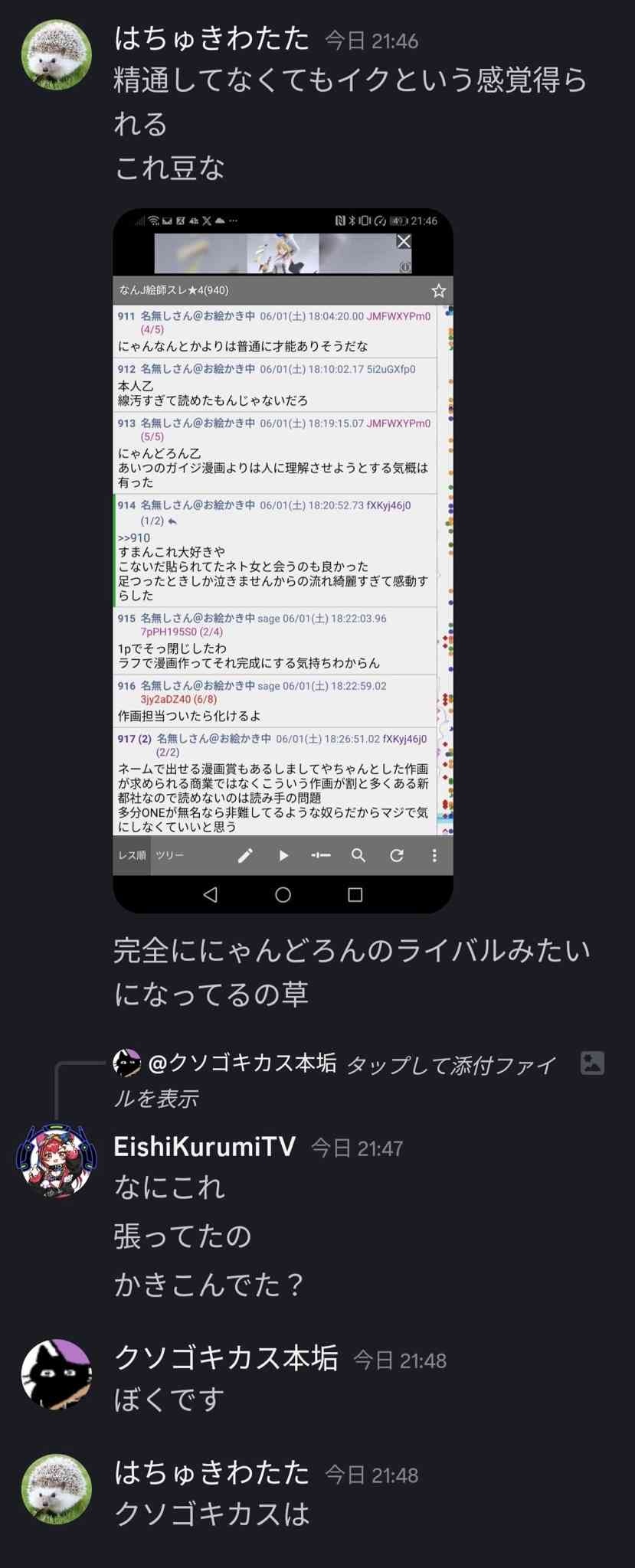Open the username クソゴキカス本垢 at 21:48
635x1568 pixels.
226,1359
